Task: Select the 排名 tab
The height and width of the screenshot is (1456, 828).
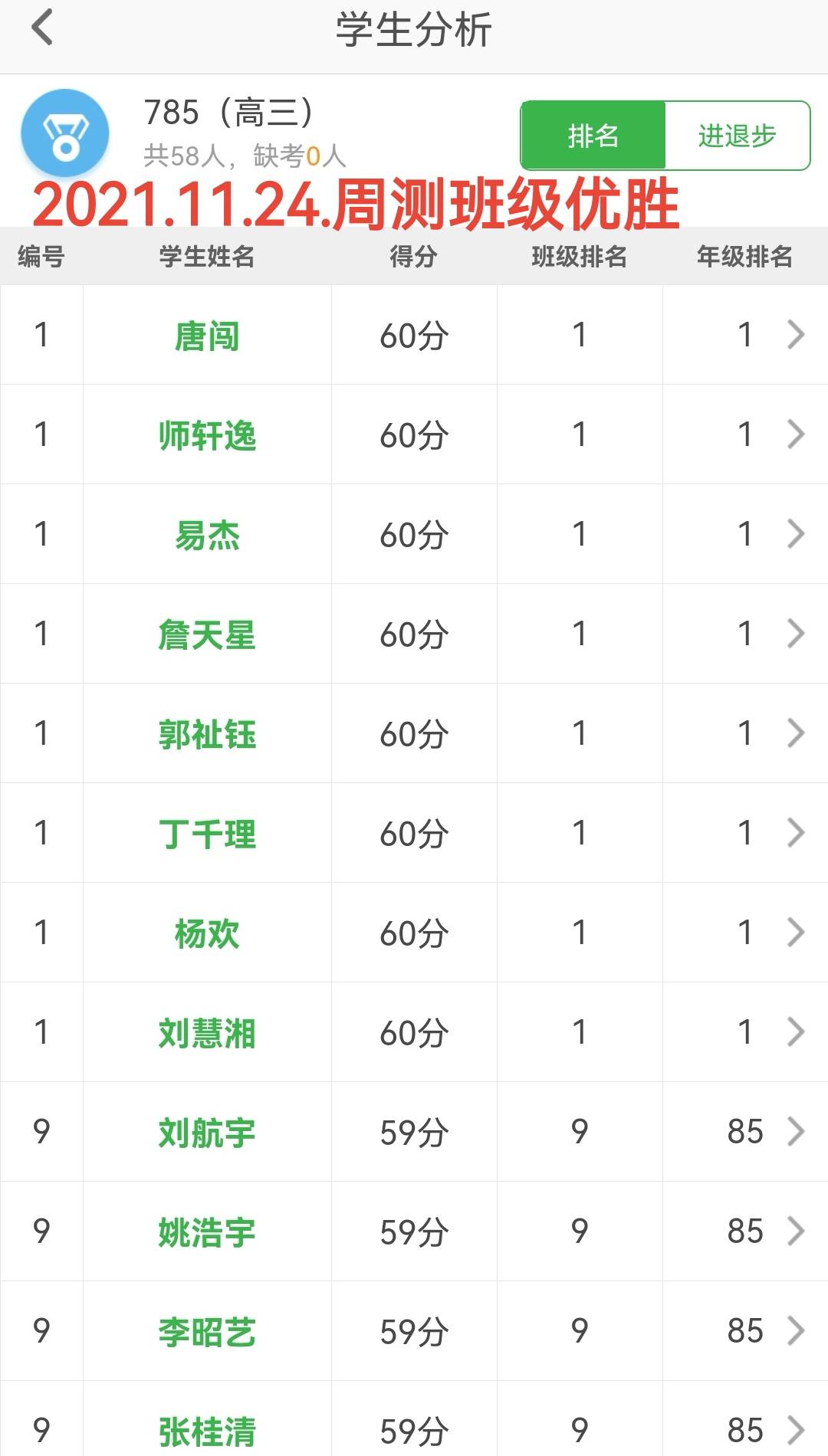Action: pyautogui.click(x=593, y=136)
